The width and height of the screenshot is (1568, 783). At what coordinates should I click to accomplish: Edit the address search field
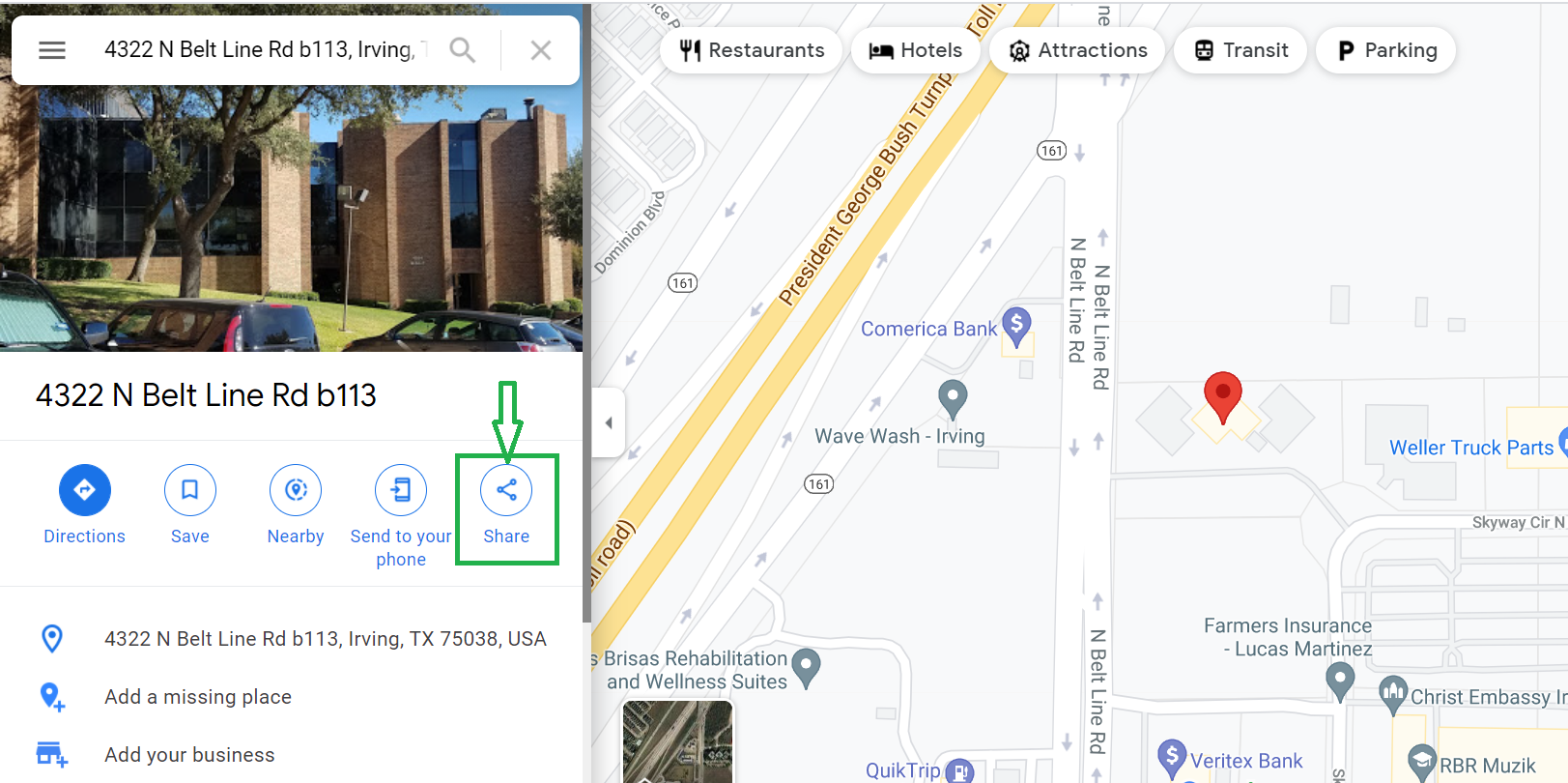point(261,49)
